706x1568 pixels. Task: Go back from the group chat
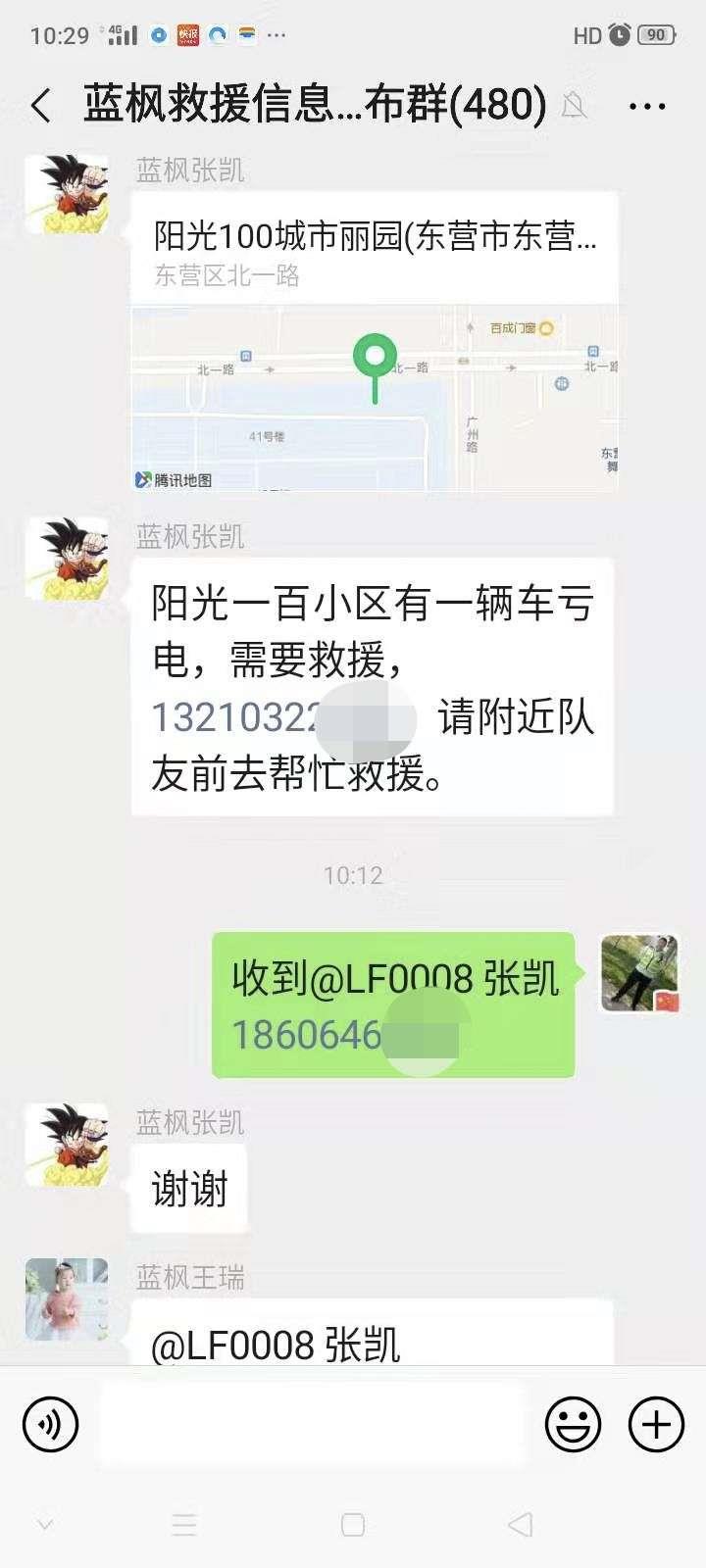point(41,105)
